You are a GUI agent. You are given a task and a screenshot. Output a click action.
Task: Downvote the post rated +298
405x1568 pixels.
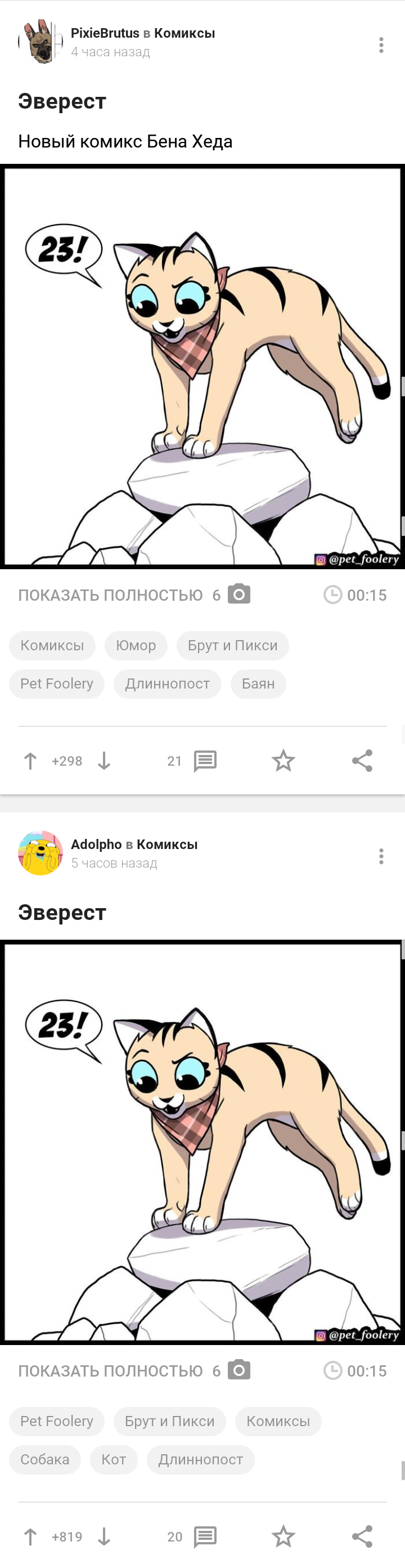point(104,761)
